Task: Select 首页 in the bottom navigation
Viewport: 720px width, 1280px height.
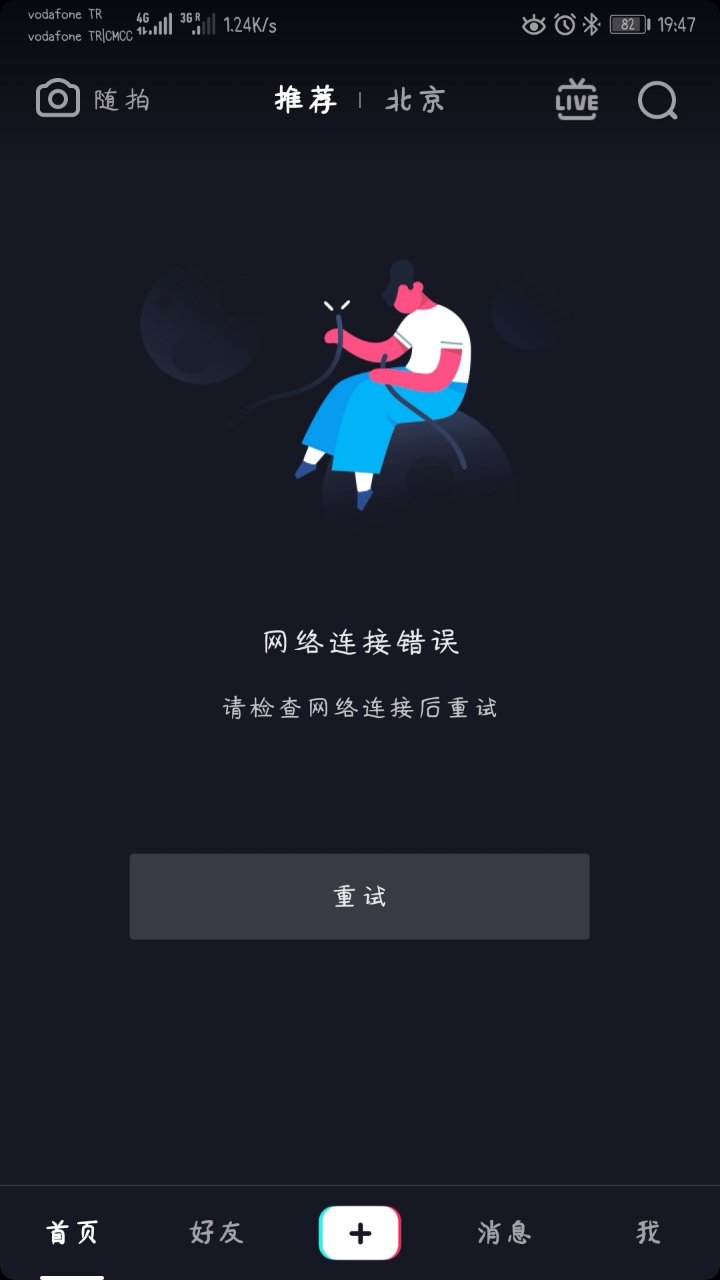Action: (x=72, y=1234)
